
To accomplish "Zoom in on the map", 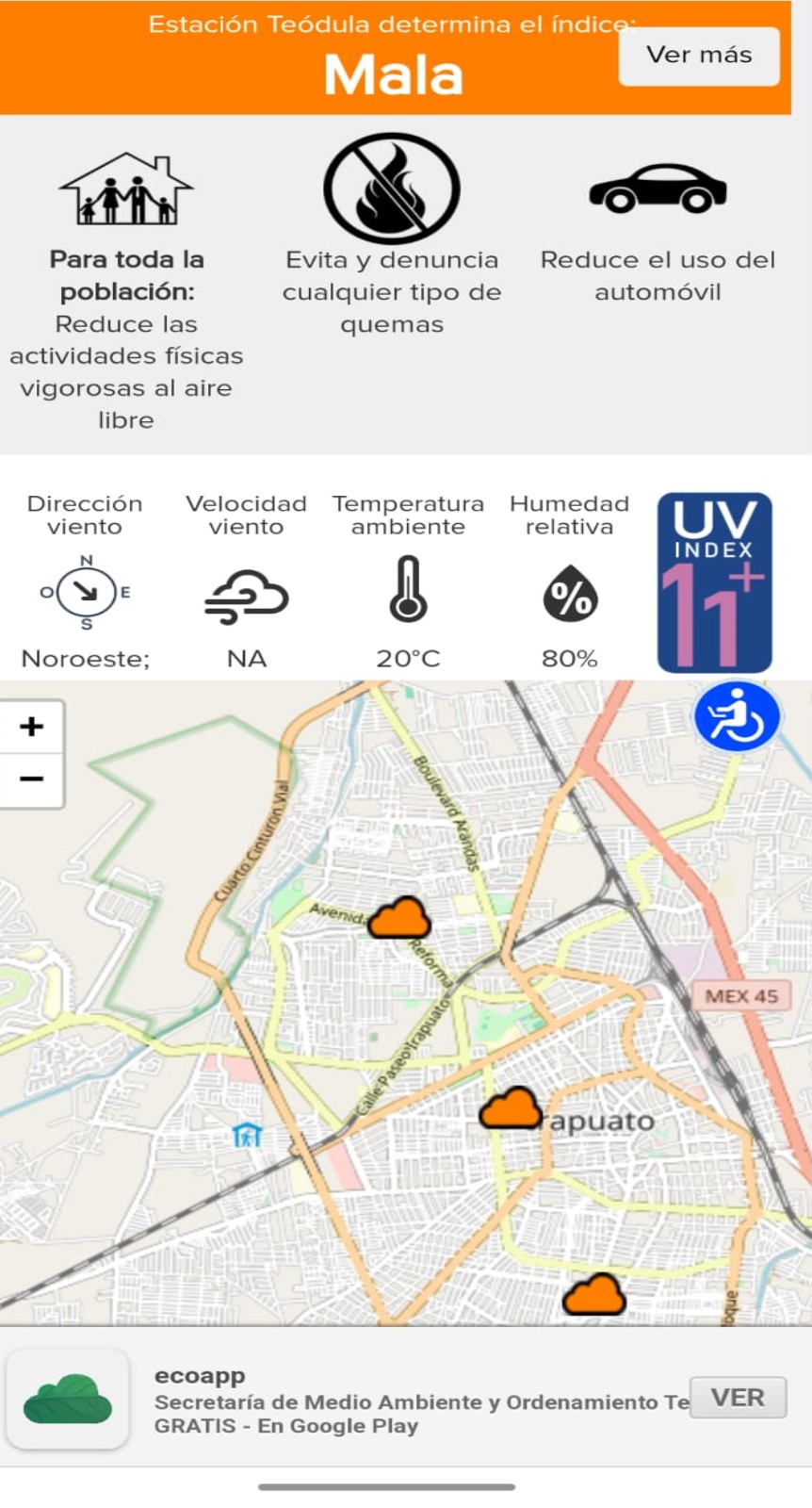I will pos(31,727).
